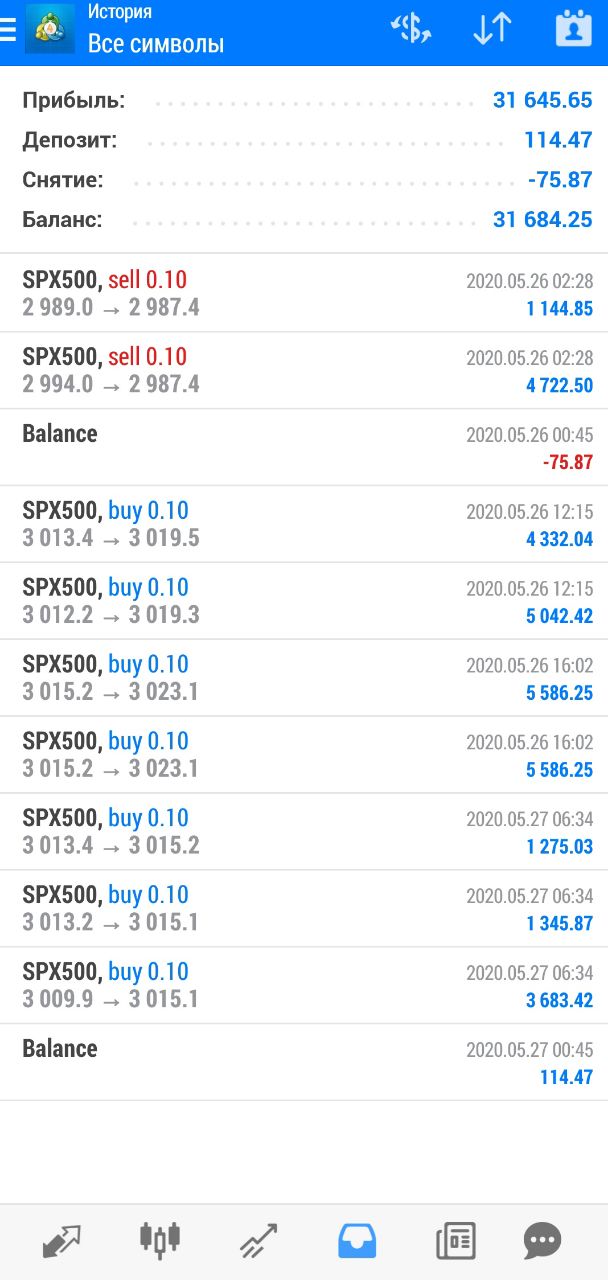Expand the buy trade with profit 4 332.04

coord(304,525)
